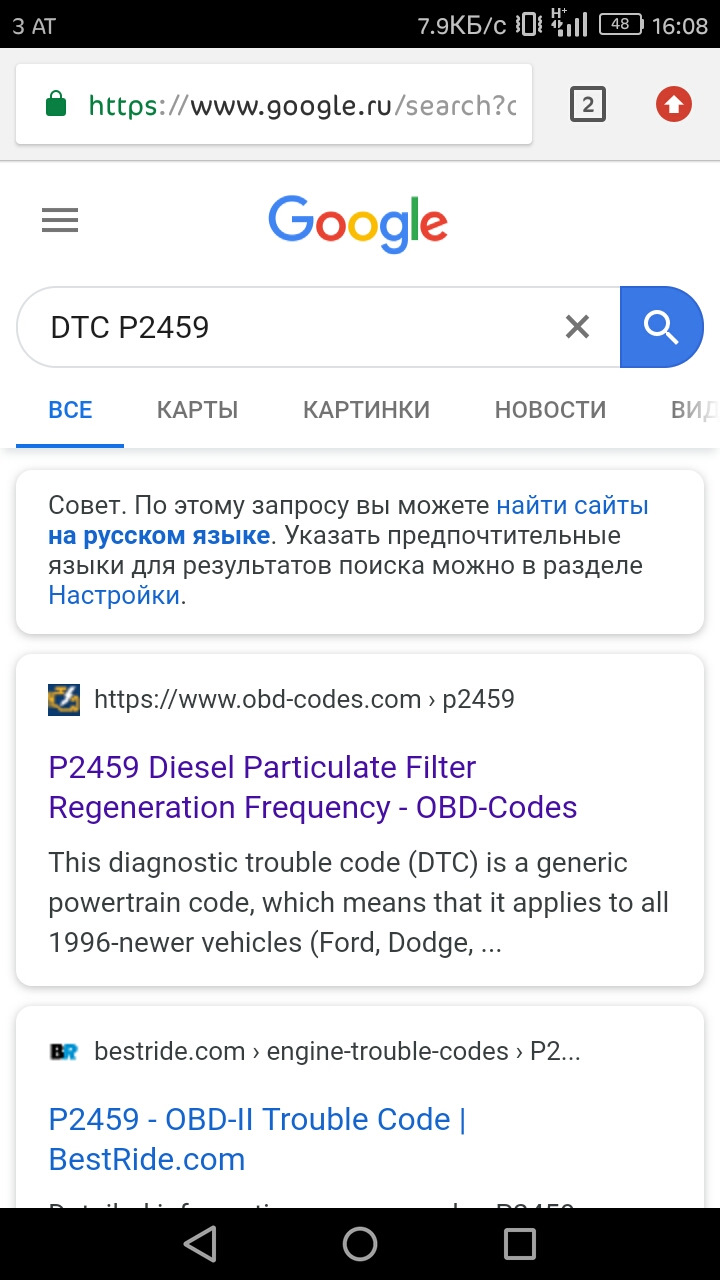
Task: Tap the Android back navigation button
Action: 199,1244
